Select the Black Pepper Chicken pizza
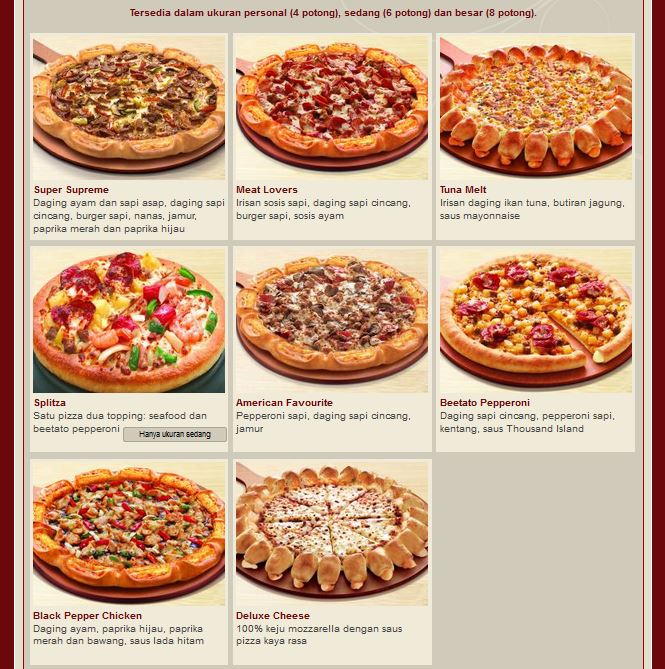 (129, 561)
